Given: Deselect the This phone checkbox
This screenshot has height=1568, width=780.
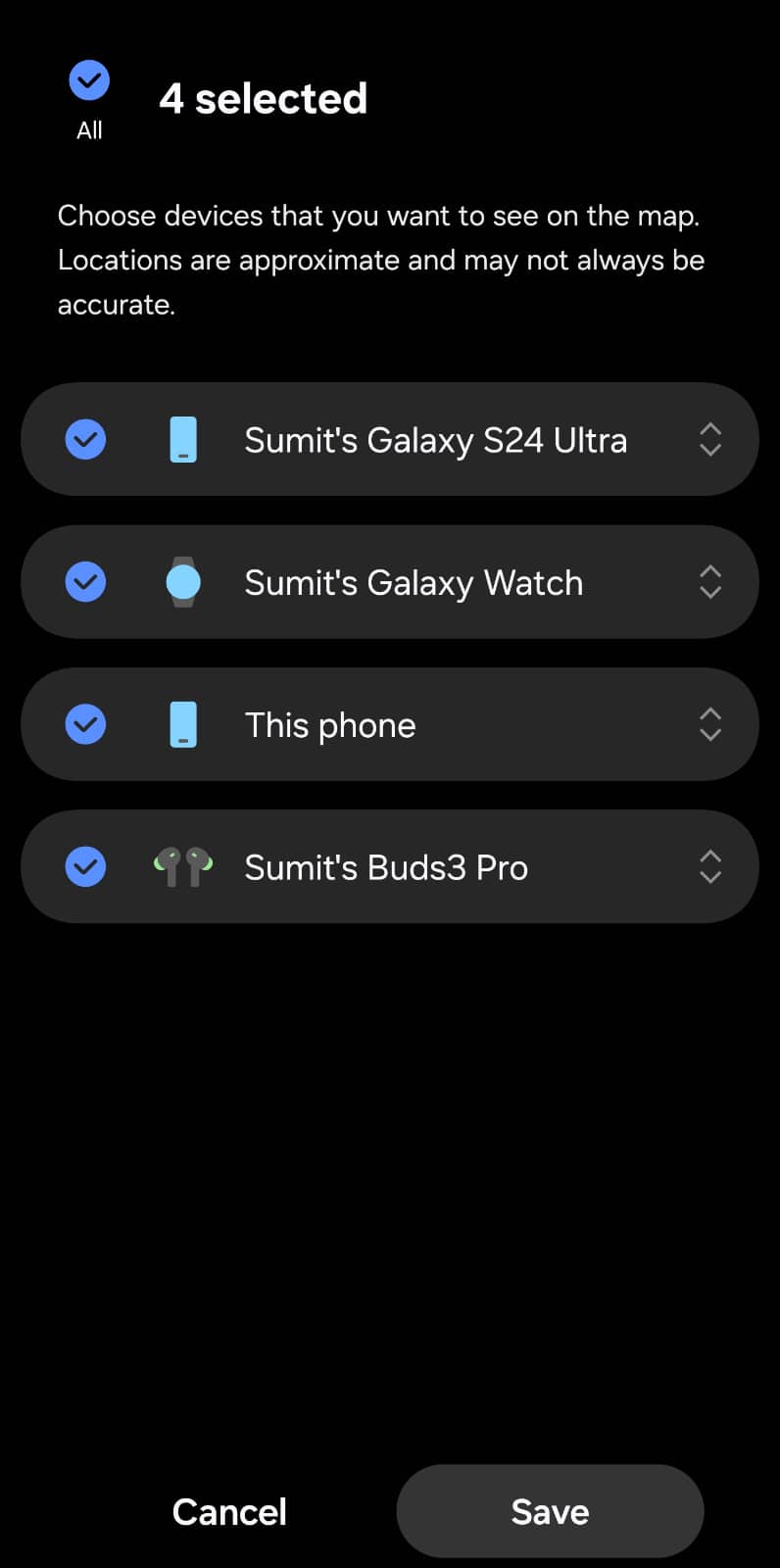Looking at the screenshot, I should (x=85, y=724).
